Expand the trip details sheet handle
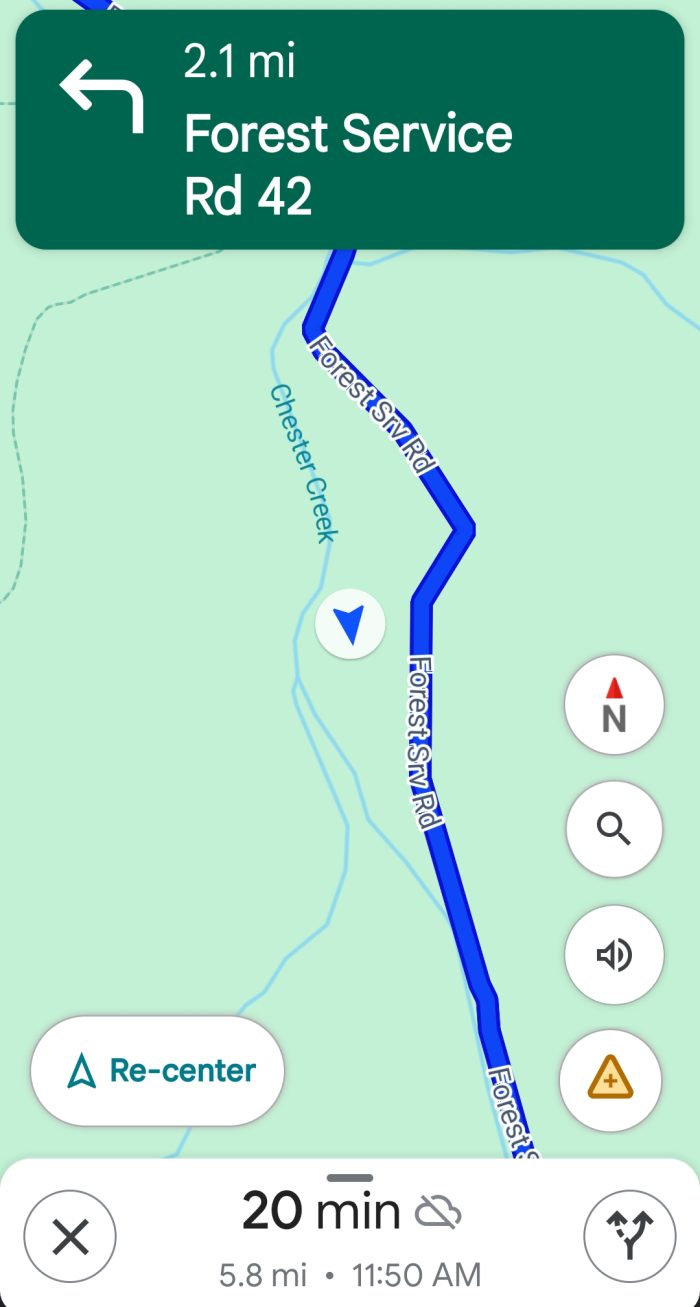 point(350,1178)
